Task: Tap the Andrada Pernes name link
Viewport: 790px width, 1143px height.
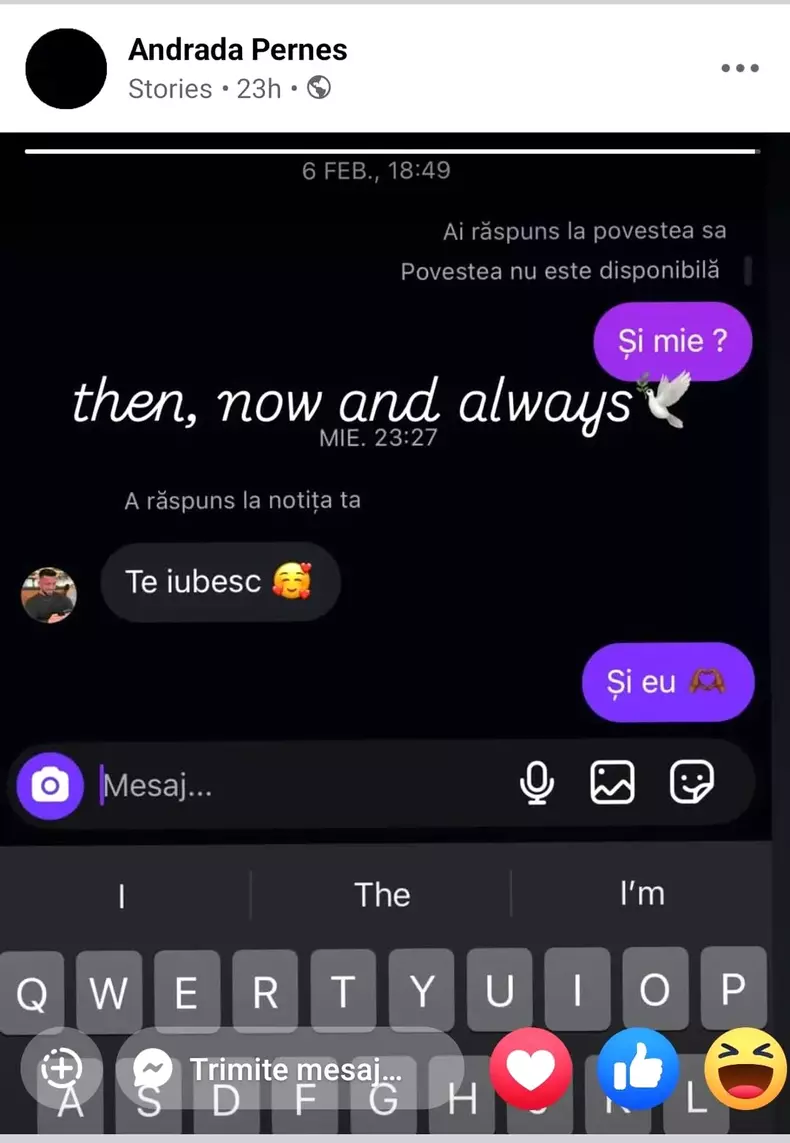Action: (x=238, y=50)
